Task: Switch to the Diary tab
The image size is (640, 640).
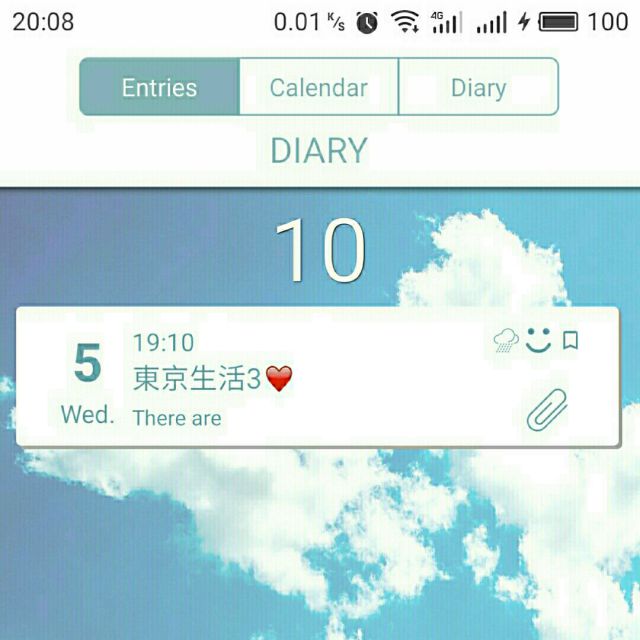Action: [478, 87]
